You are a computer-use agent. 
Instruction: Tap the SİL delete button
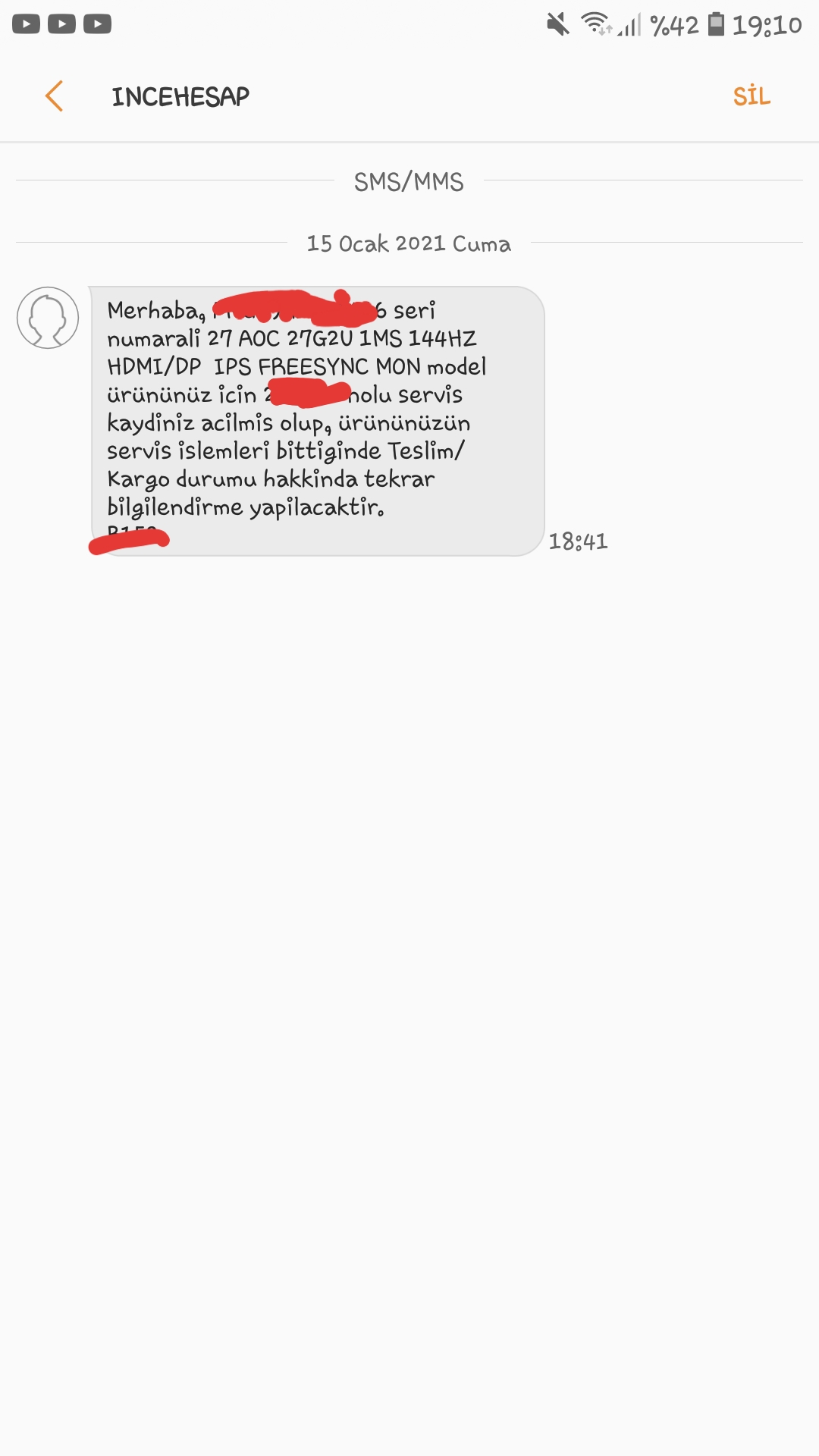tap(751, 96)
